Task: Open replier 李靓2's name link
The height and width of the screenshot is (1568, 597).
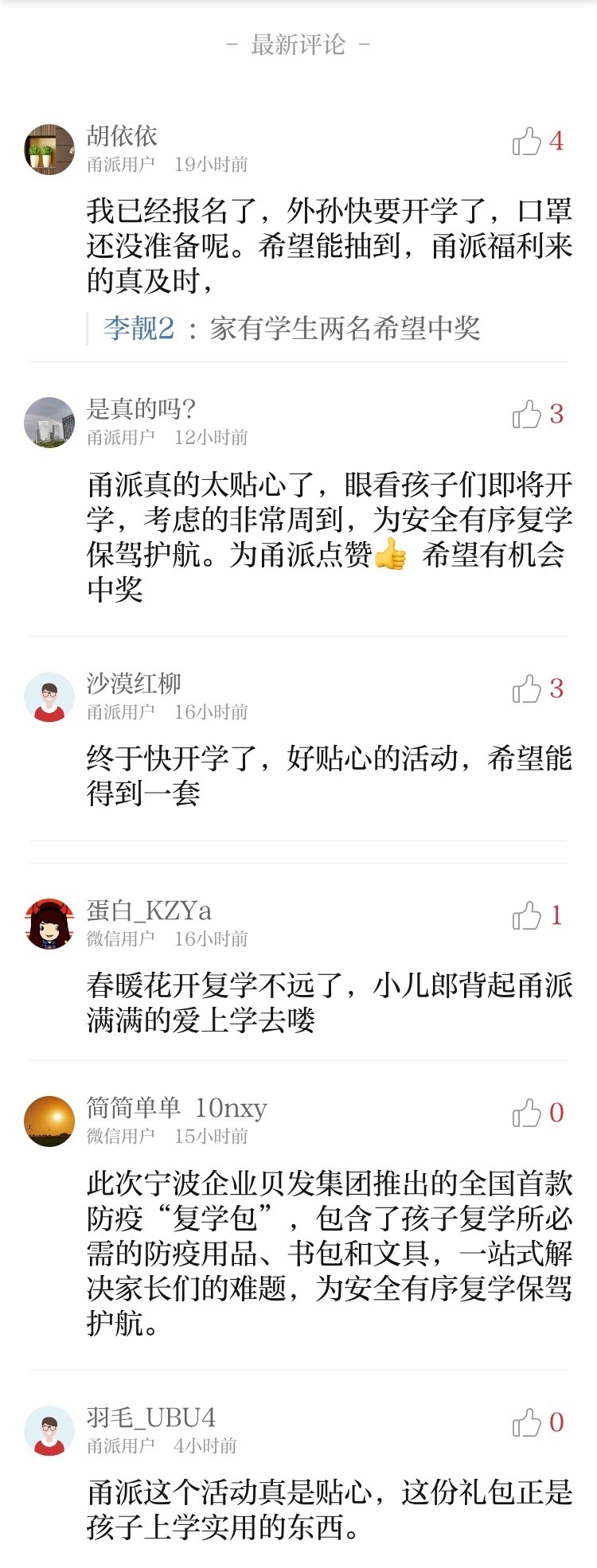Action: pyautogui.click(x=139, y=328)
